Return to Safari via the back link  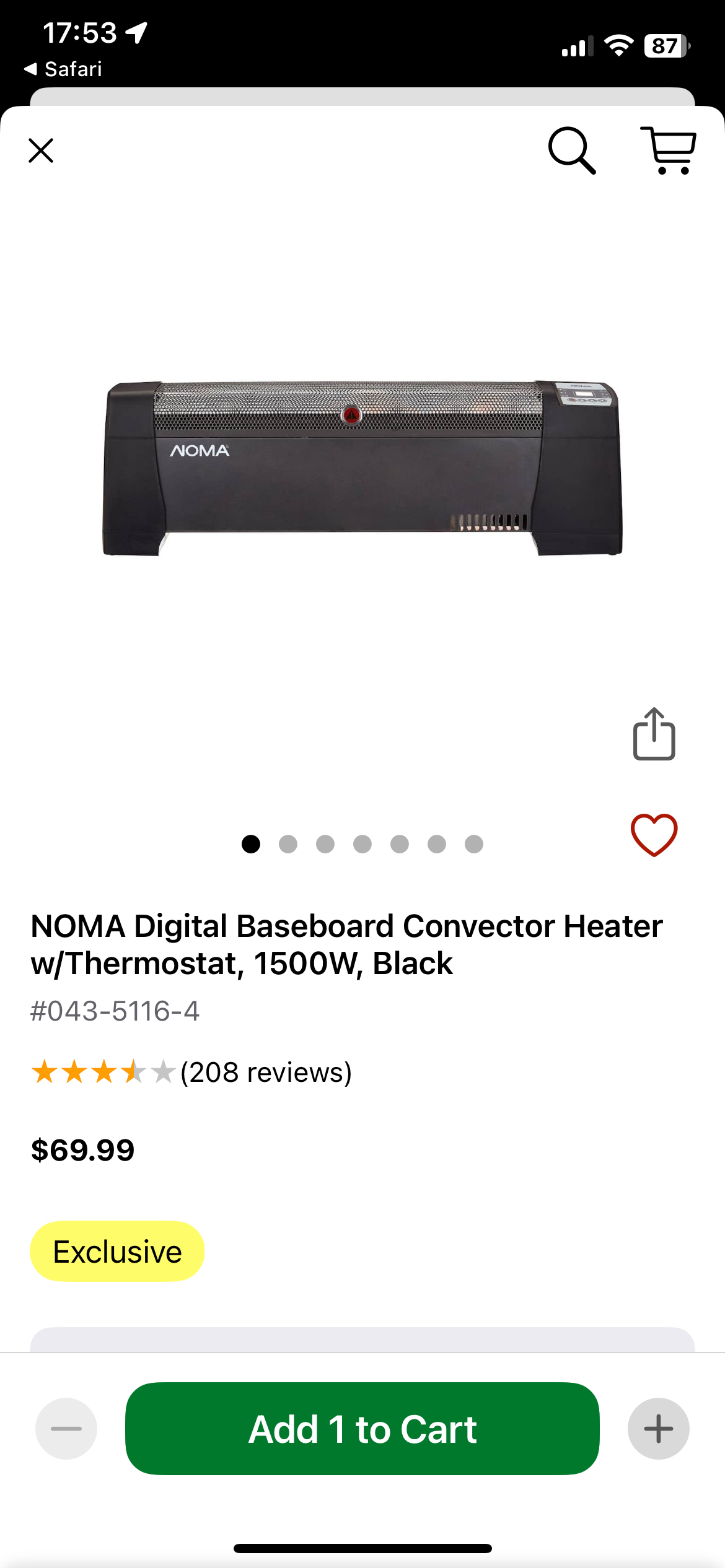pyautogui.click(x=63, y=69)
